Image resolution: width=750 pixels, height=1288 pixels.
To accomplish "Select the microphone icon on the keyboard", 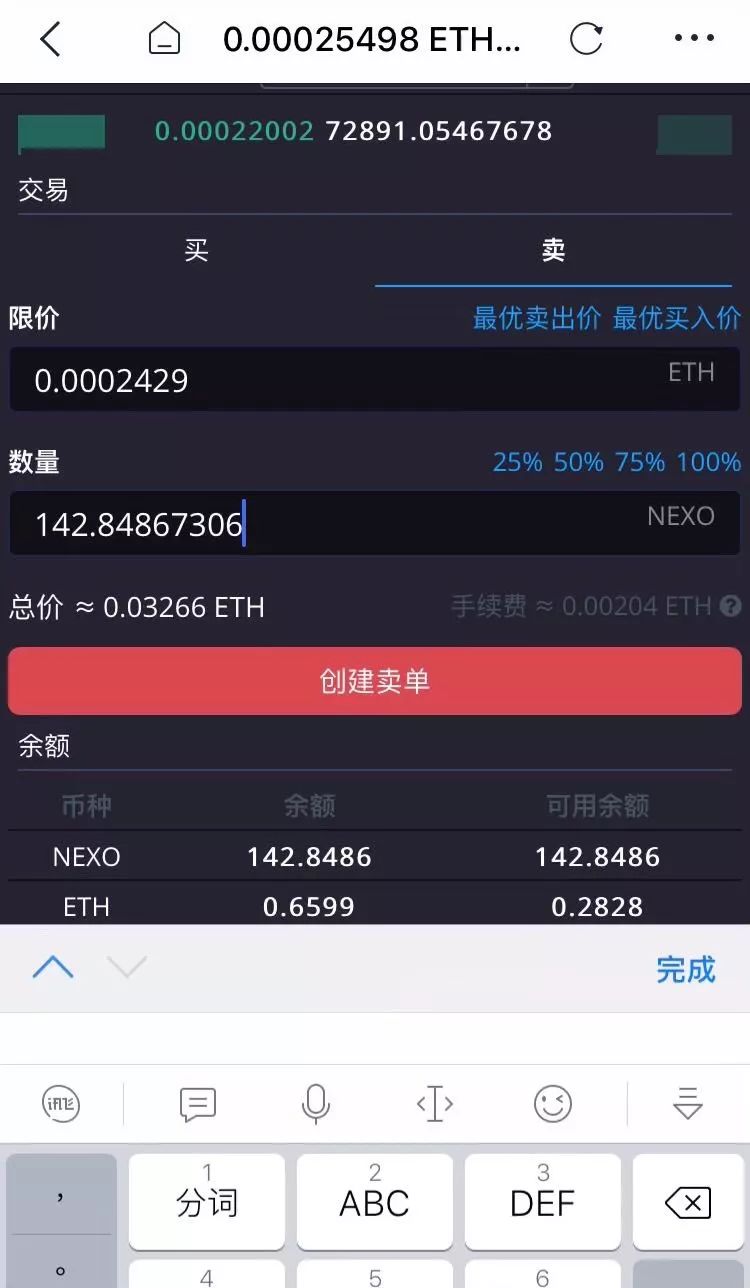I will 315,1103.
